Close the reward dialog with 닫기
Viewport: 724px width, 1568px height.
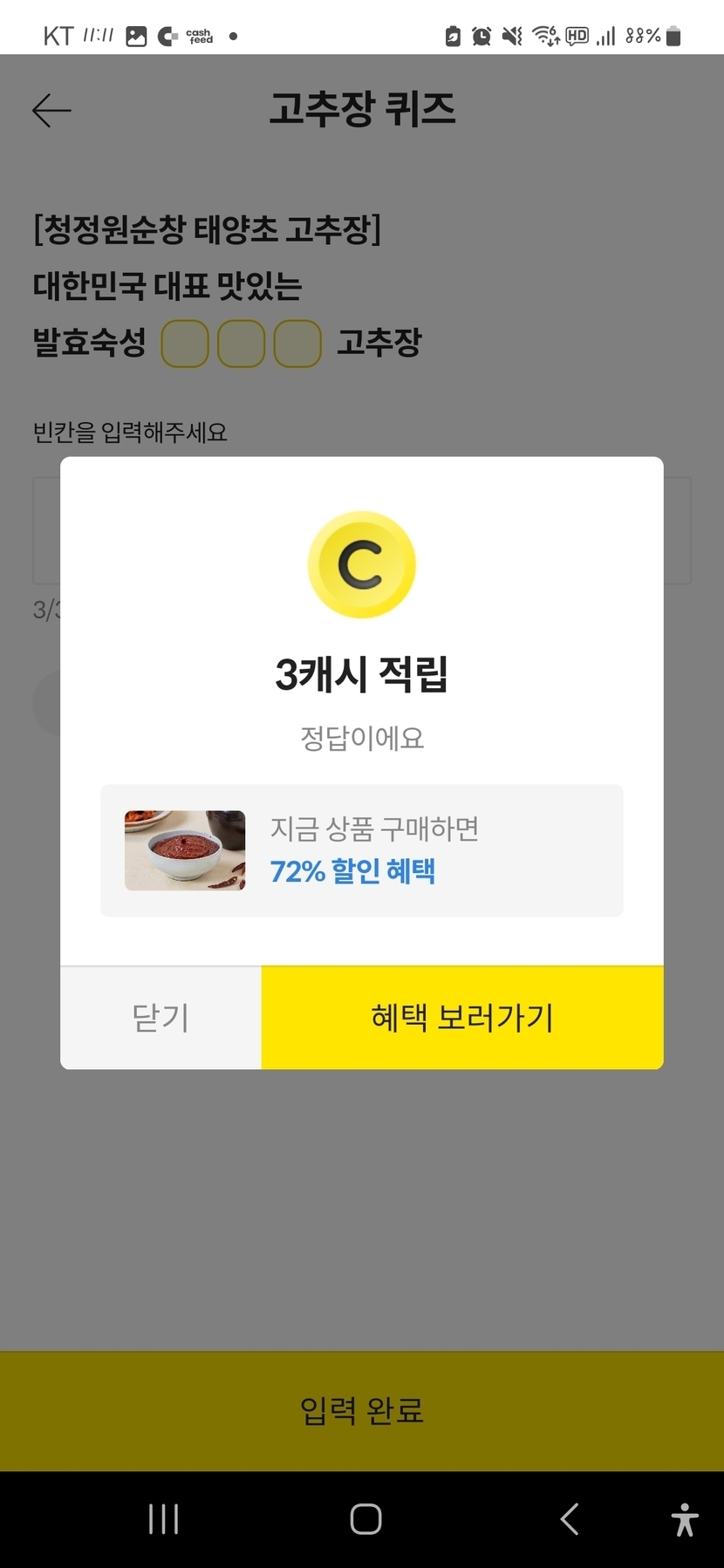161,1018
